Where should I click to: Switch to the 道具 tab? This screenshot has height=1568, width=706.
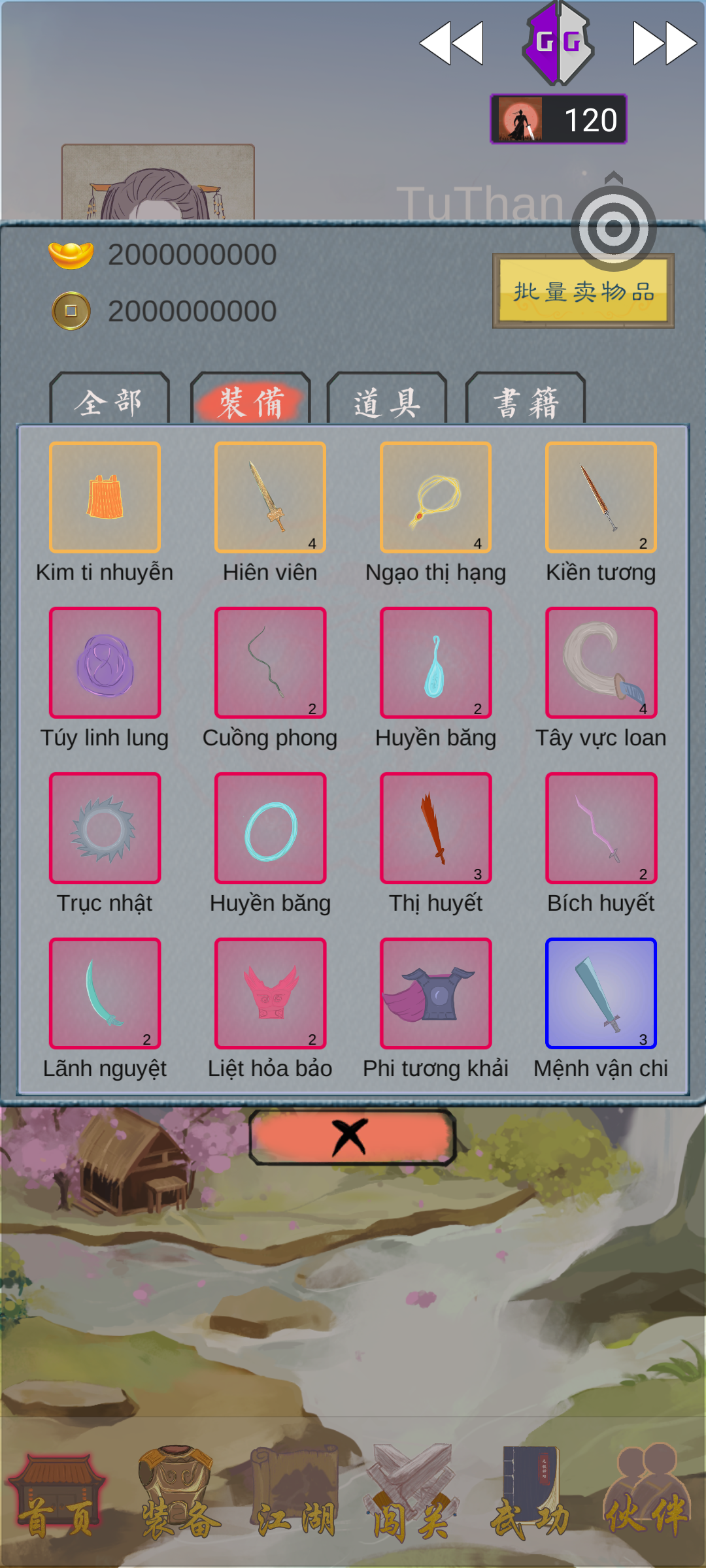(386, 401)
